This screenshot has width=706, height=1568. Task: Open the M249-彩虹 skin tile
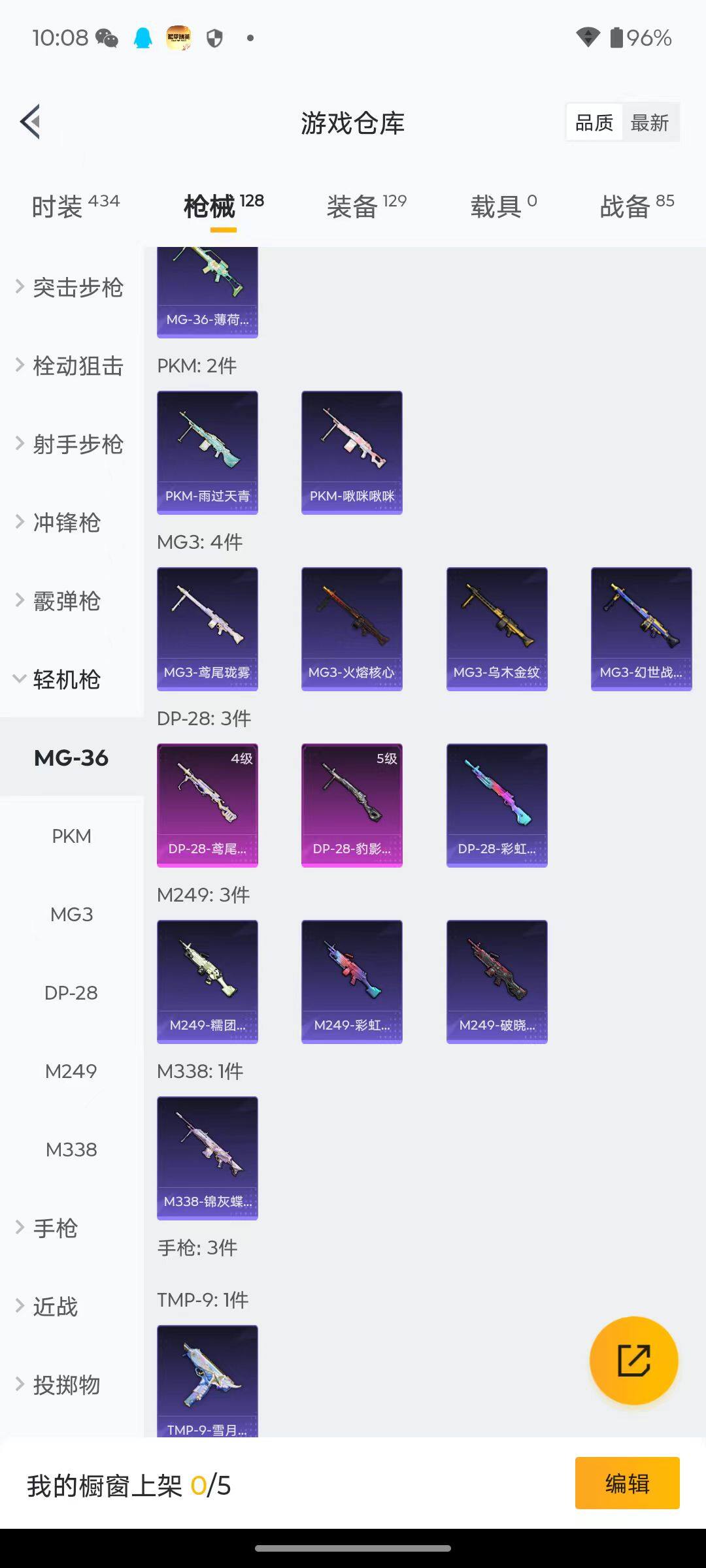tap(352, 981)
